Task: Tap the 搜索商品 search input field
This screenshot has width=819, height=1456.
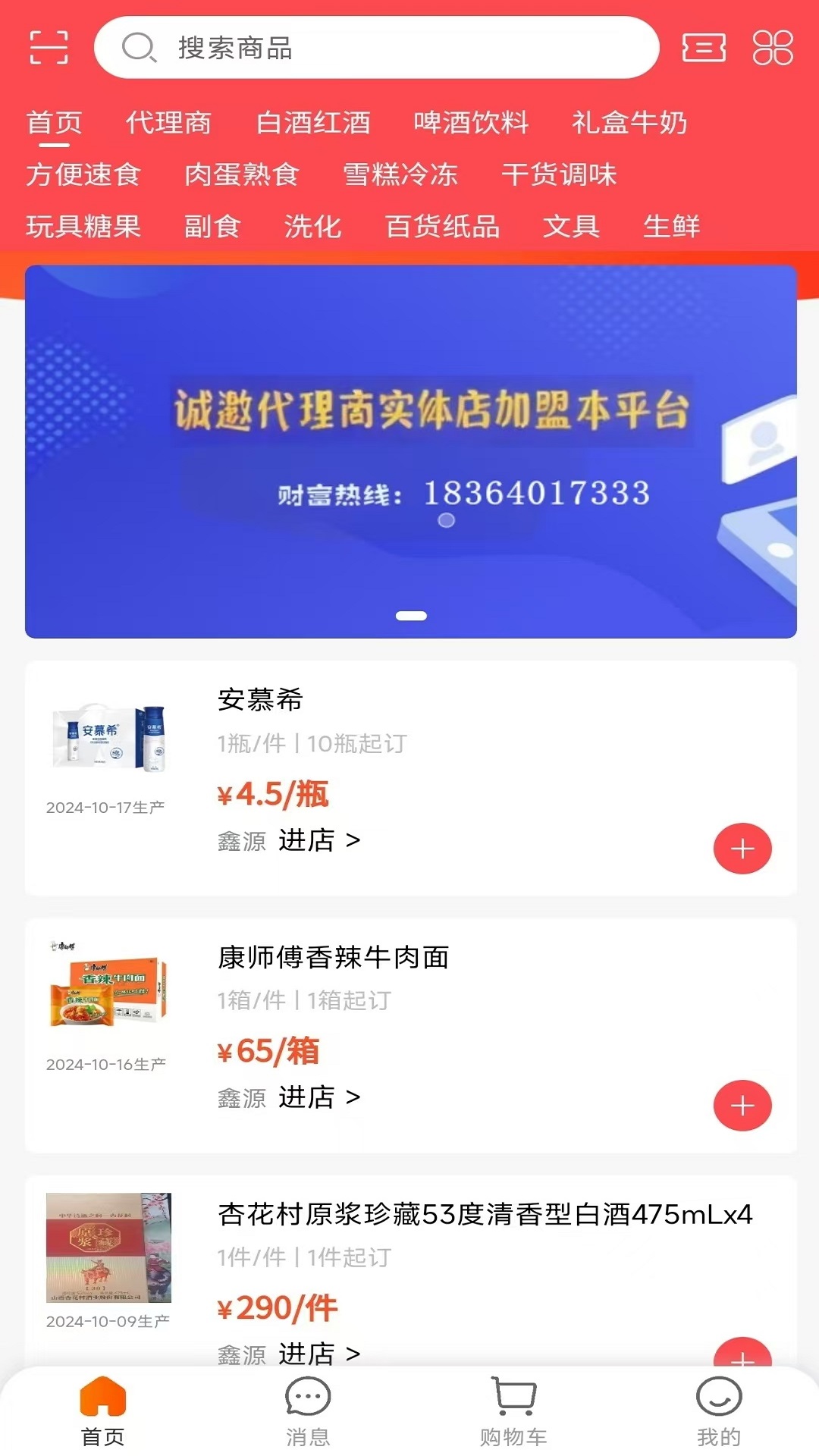Action: [379, 48]
